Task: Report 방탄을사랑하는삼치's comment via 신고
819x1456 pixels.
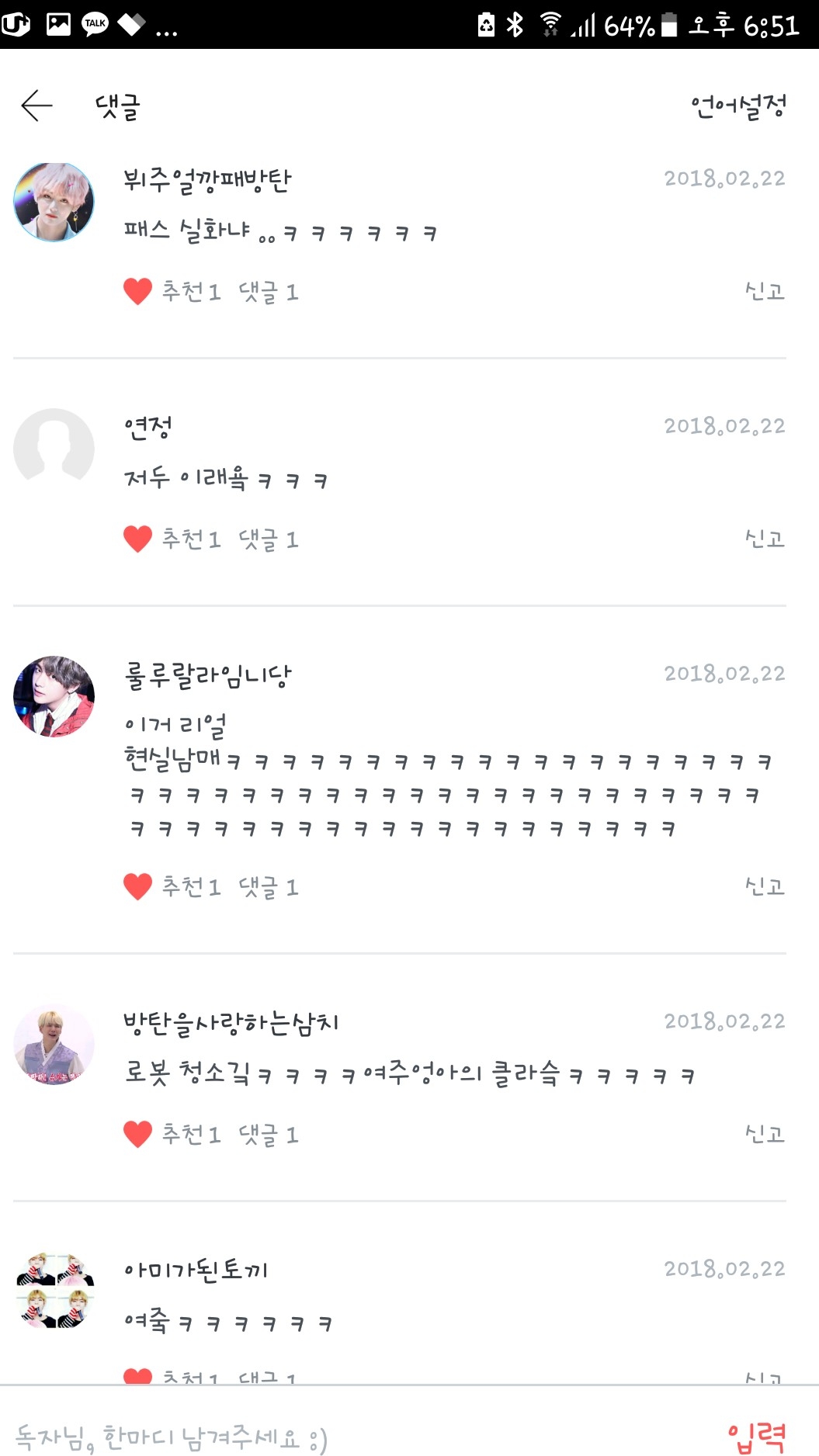Action: click(x=764, y=1133)
